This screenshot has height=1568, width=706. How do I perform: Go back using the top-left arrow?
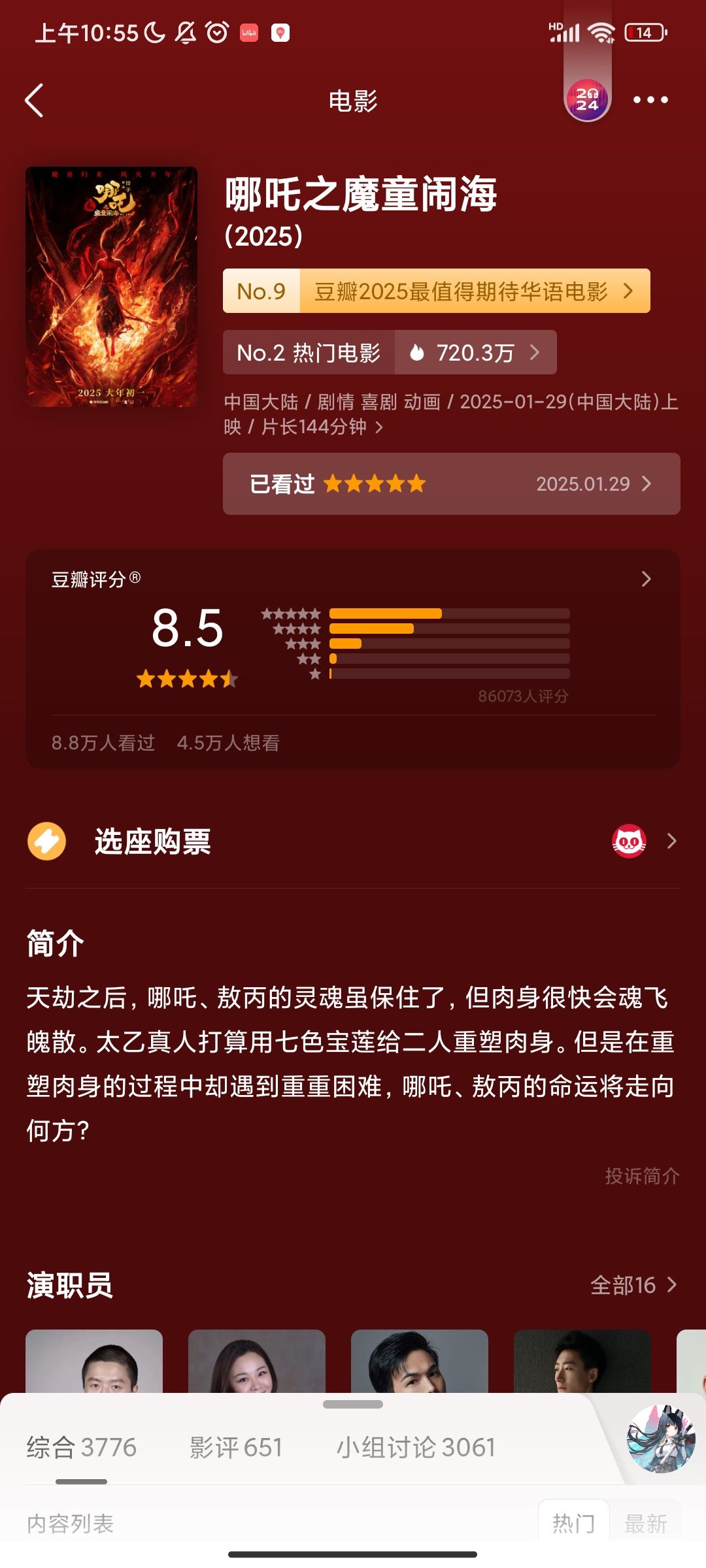coord(34,100)
